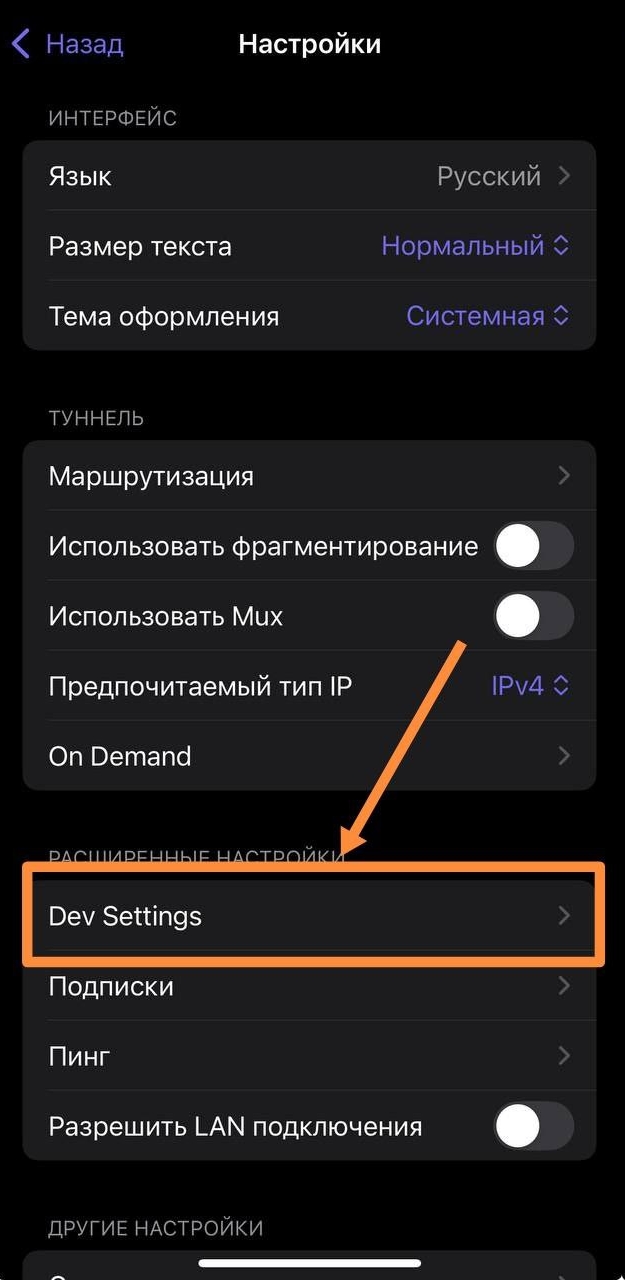Toggle the Использовать Mux switch
The image size is (625, 1280).
pos(533,616)
